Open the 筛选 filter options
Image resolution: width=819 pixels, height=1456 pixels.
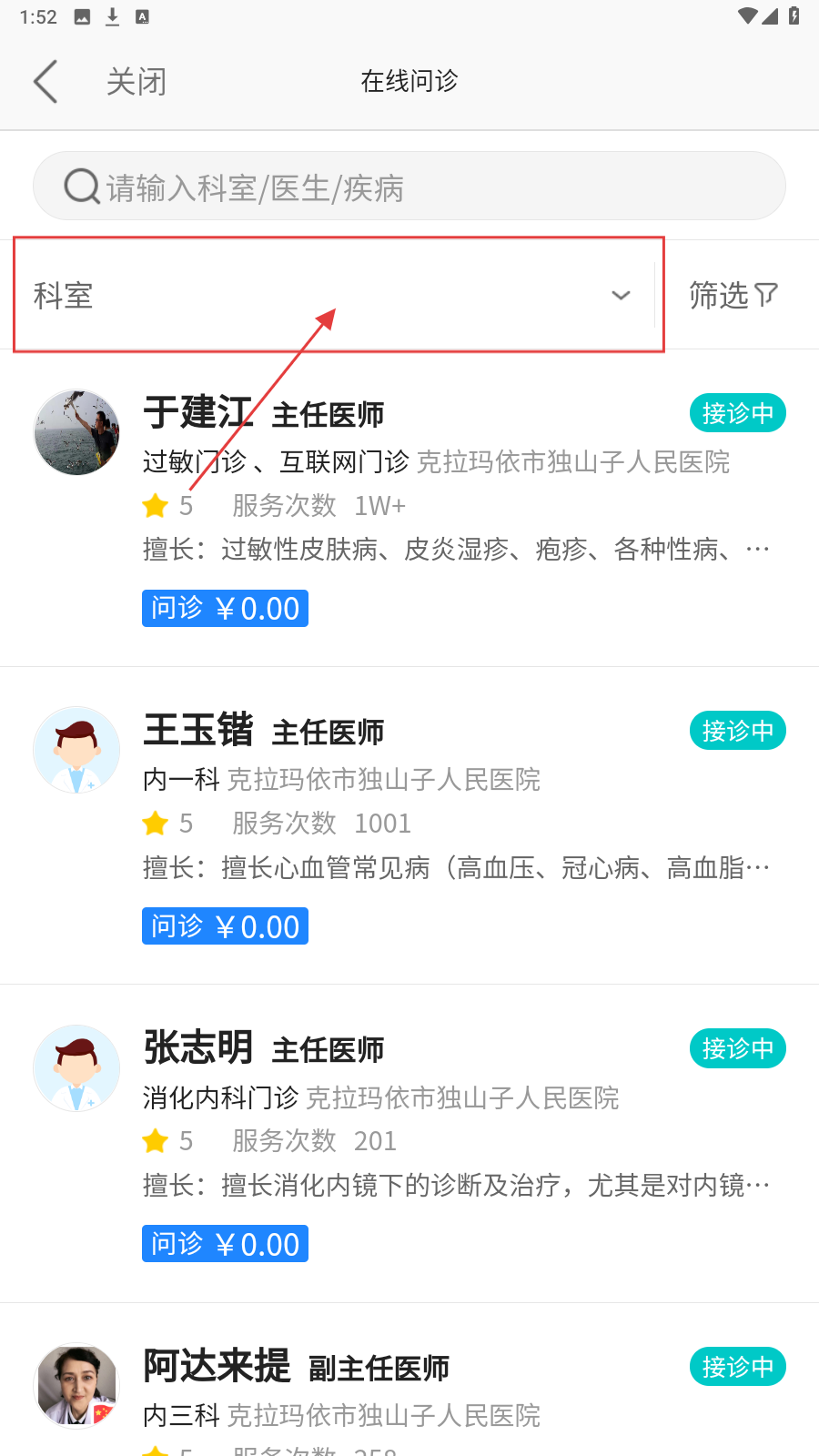coord(733,295)
